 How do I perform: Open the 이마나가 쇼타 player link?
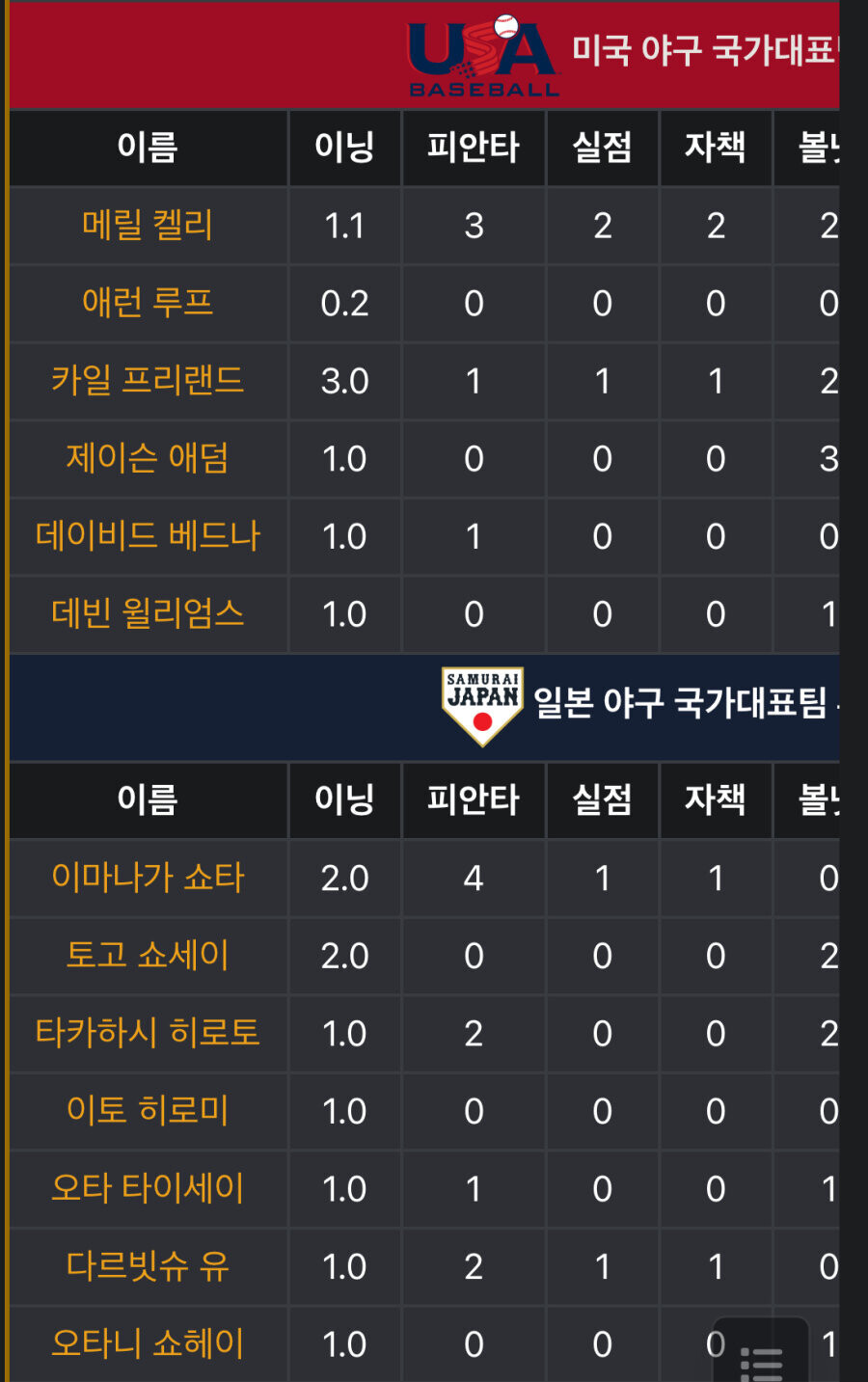148,878
